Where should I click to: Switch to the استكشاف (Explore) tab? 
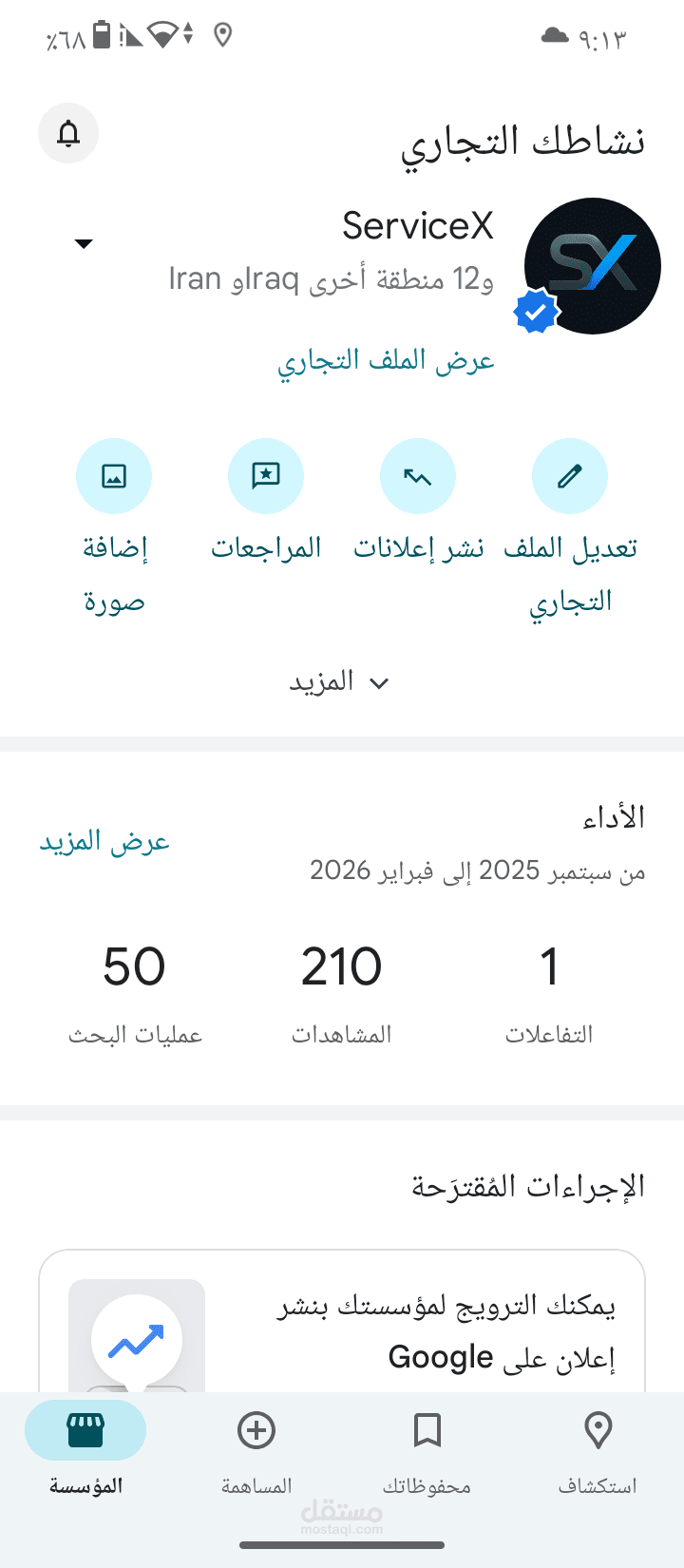point(598,1444)
